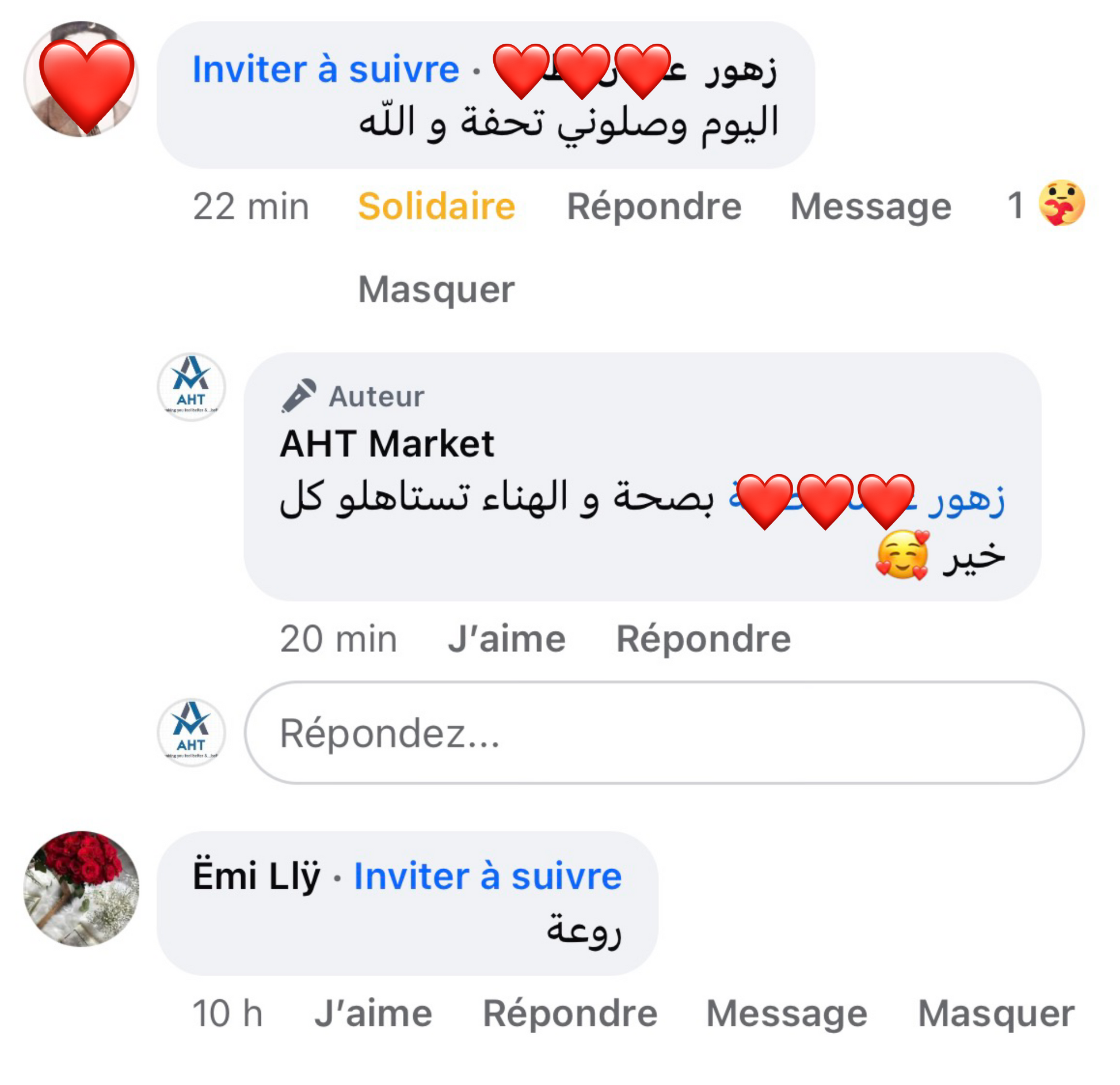Tap Inviter à suivre next to Ëmi Llÿ
1120x1085 pixels.
point(487,876)
